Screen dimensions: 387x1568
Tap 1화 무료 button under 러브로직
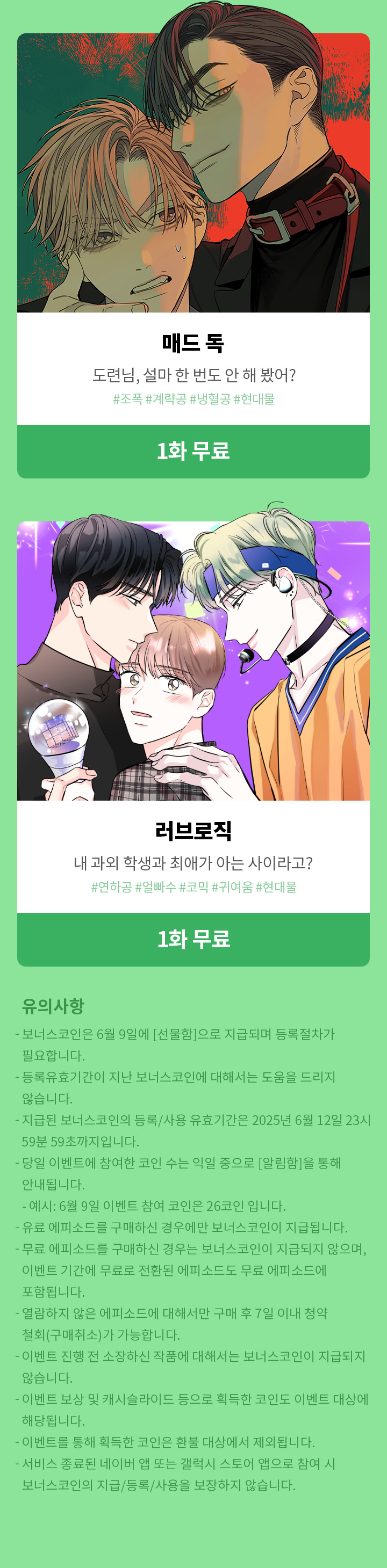(193, 939)
